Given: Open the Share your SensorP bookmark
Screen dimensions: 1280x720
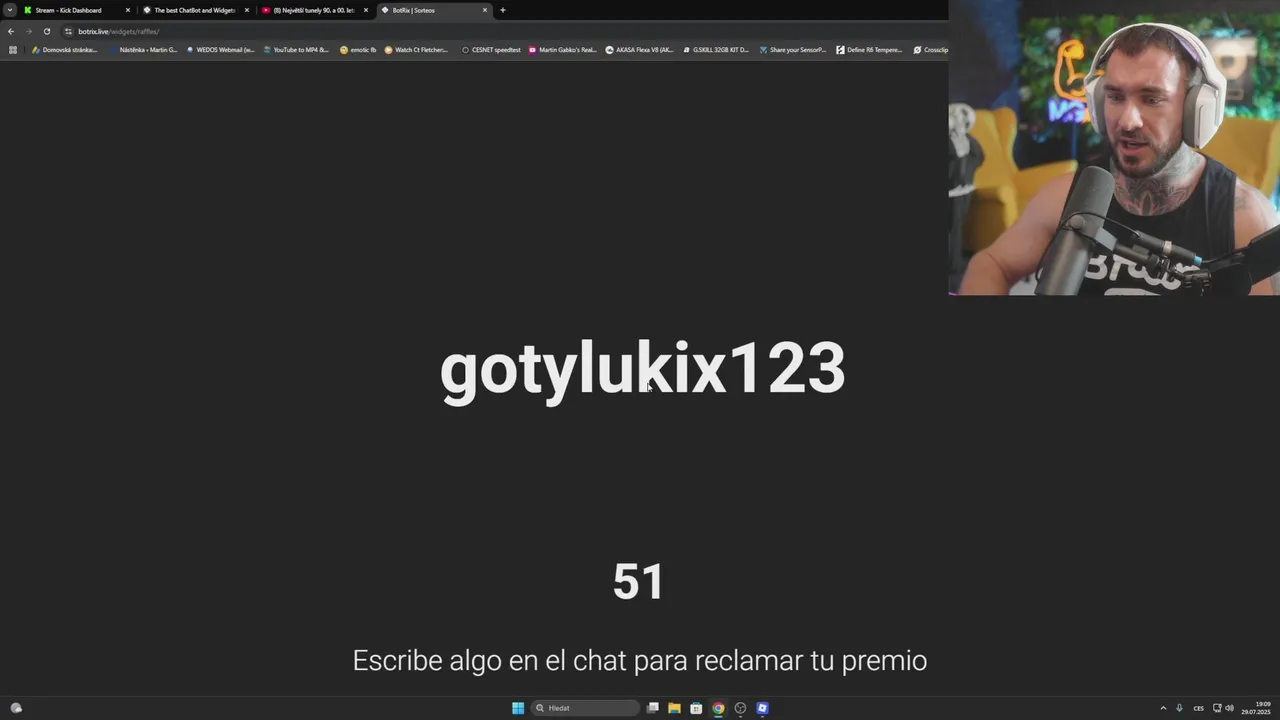Looking at the screenshot, I should point(793,50).
